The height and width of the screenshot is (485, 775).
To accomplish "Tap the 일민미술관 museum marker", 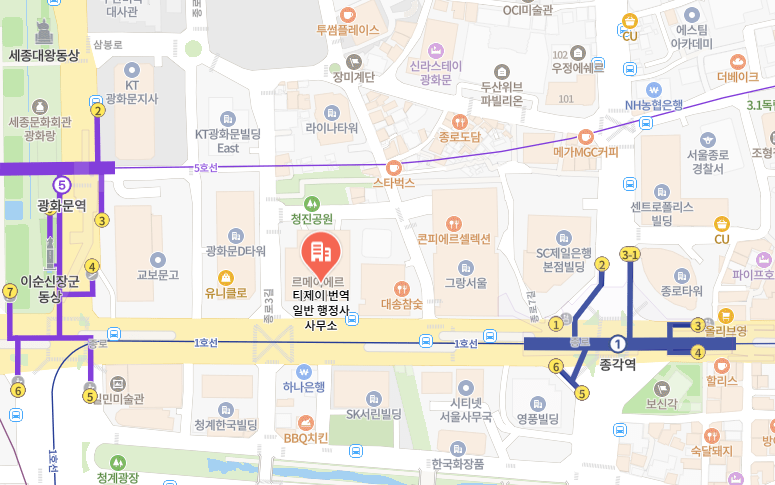I will pos(118,382).
